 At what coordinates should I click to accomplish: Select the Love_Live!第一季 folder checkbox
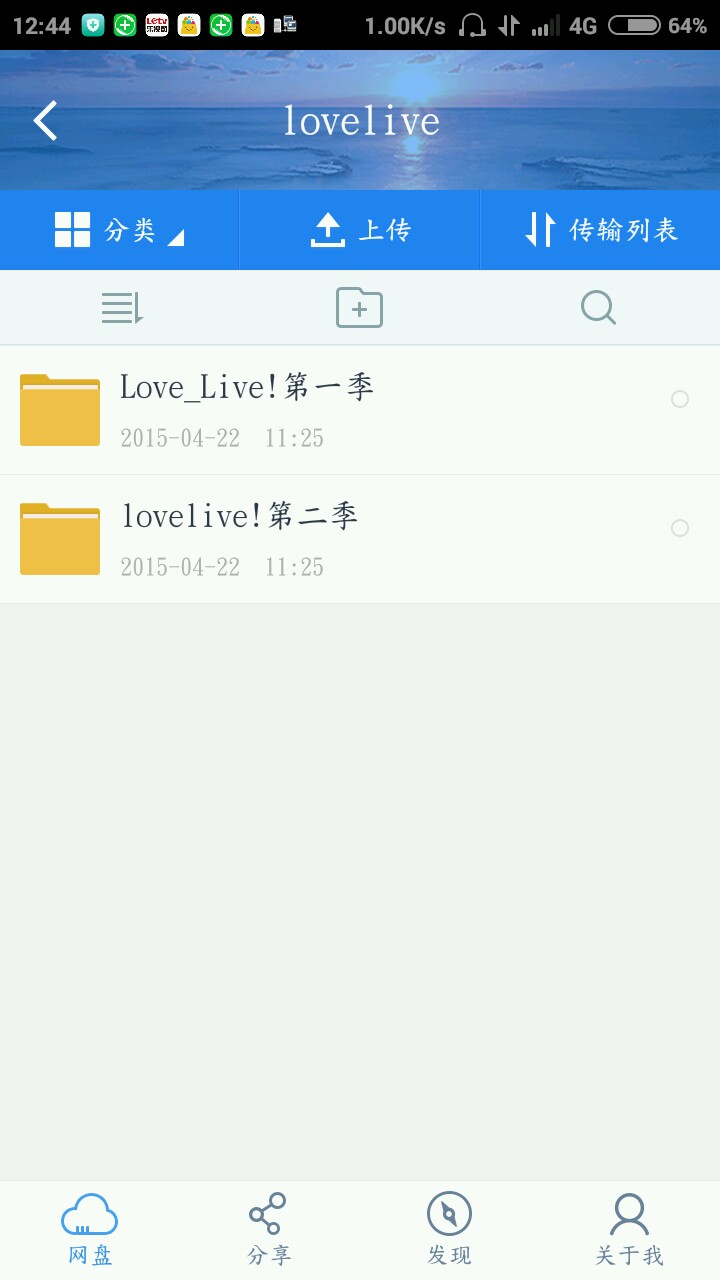pos(680,399)
